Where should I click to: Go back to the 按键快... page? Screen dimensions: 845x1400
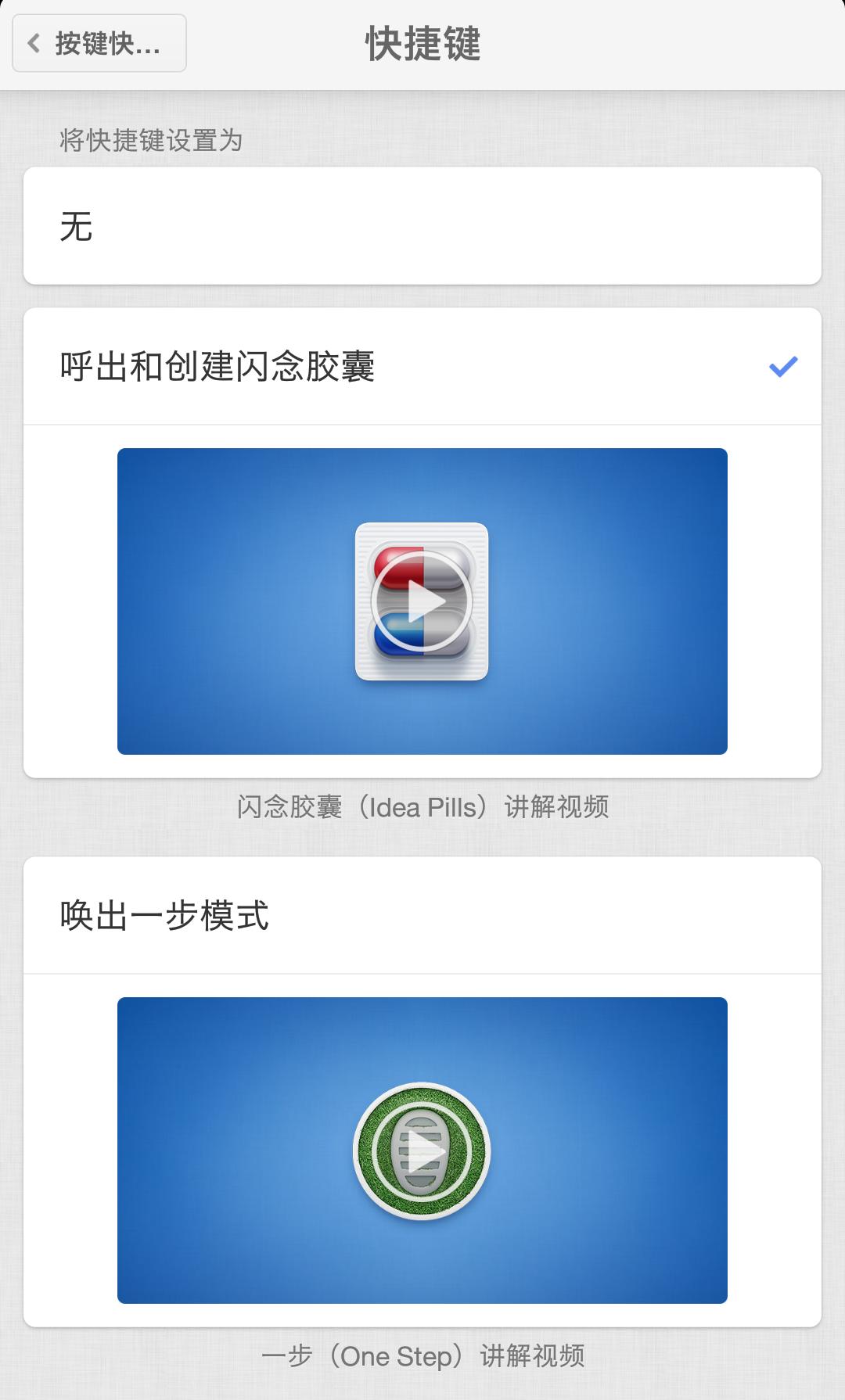coord(99,43)
